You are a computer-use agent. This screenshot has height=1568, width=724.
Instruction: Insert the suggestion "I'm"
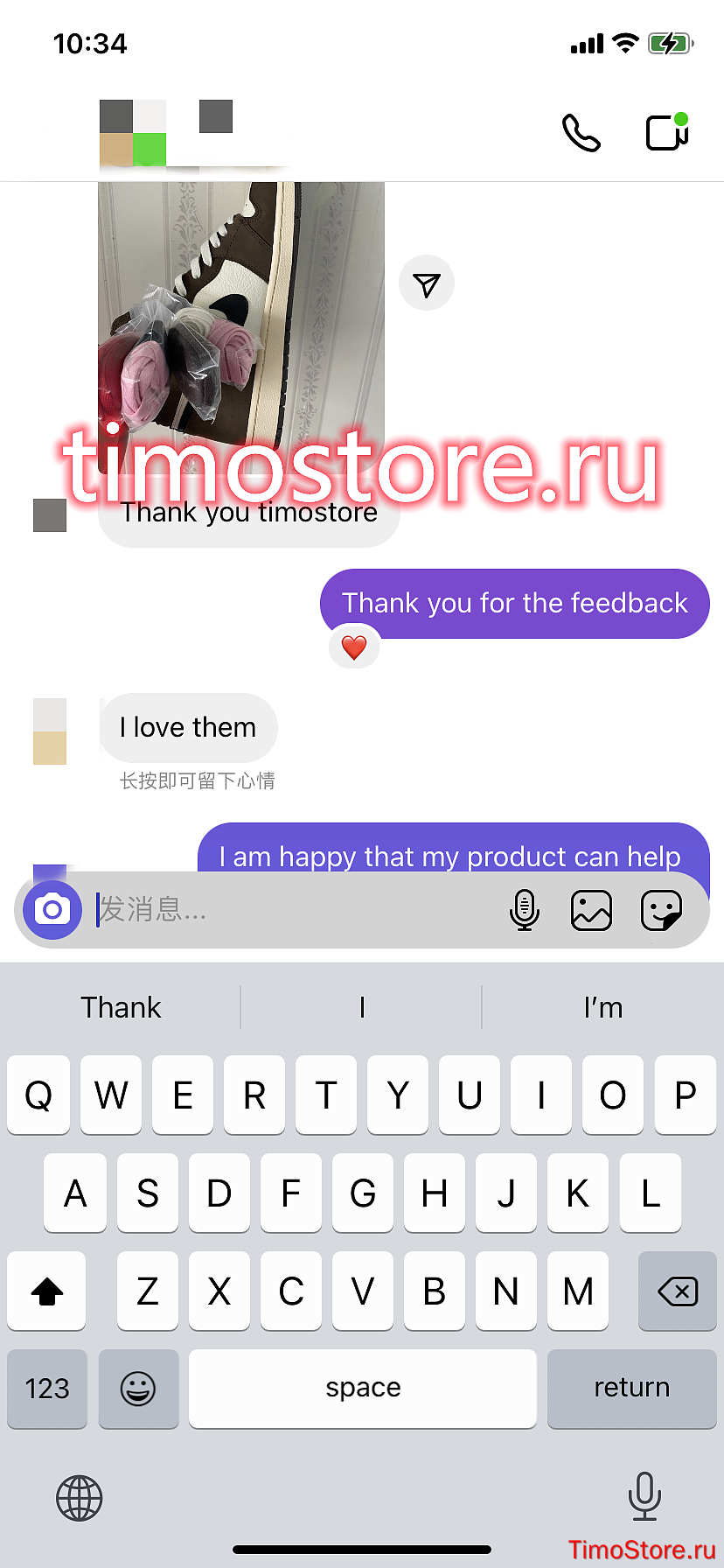[x=603, y=1007]
